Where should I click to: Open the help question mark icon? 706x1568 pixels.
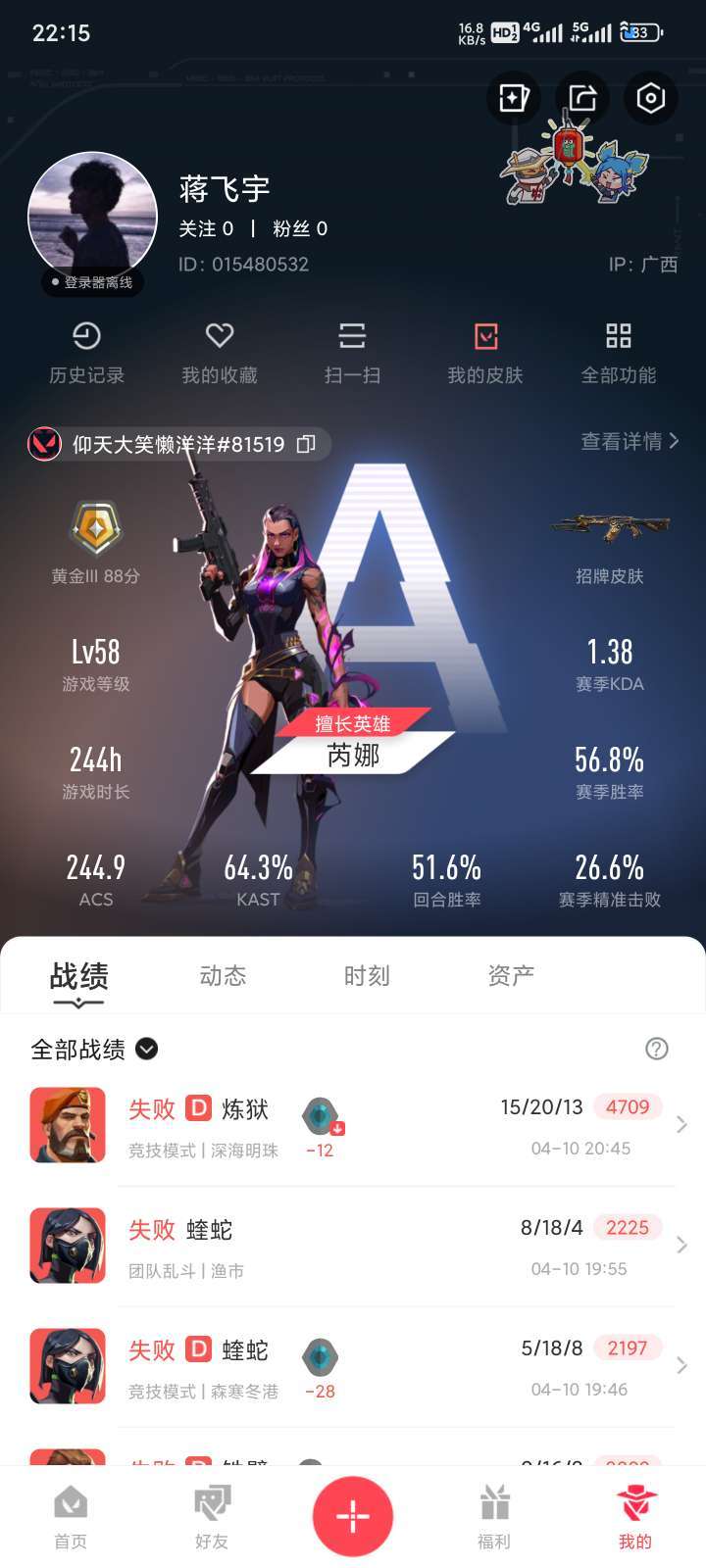[x=657, y=1049]
